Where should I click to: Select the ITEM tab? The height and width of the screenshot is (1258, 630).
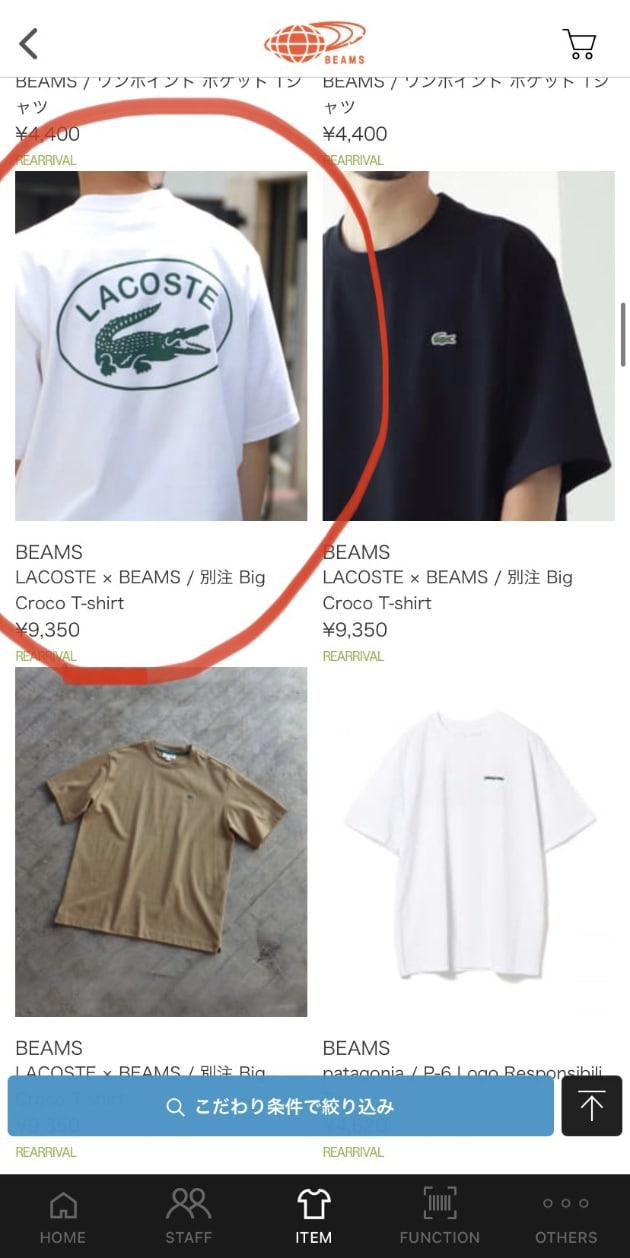coord(313,1216)
